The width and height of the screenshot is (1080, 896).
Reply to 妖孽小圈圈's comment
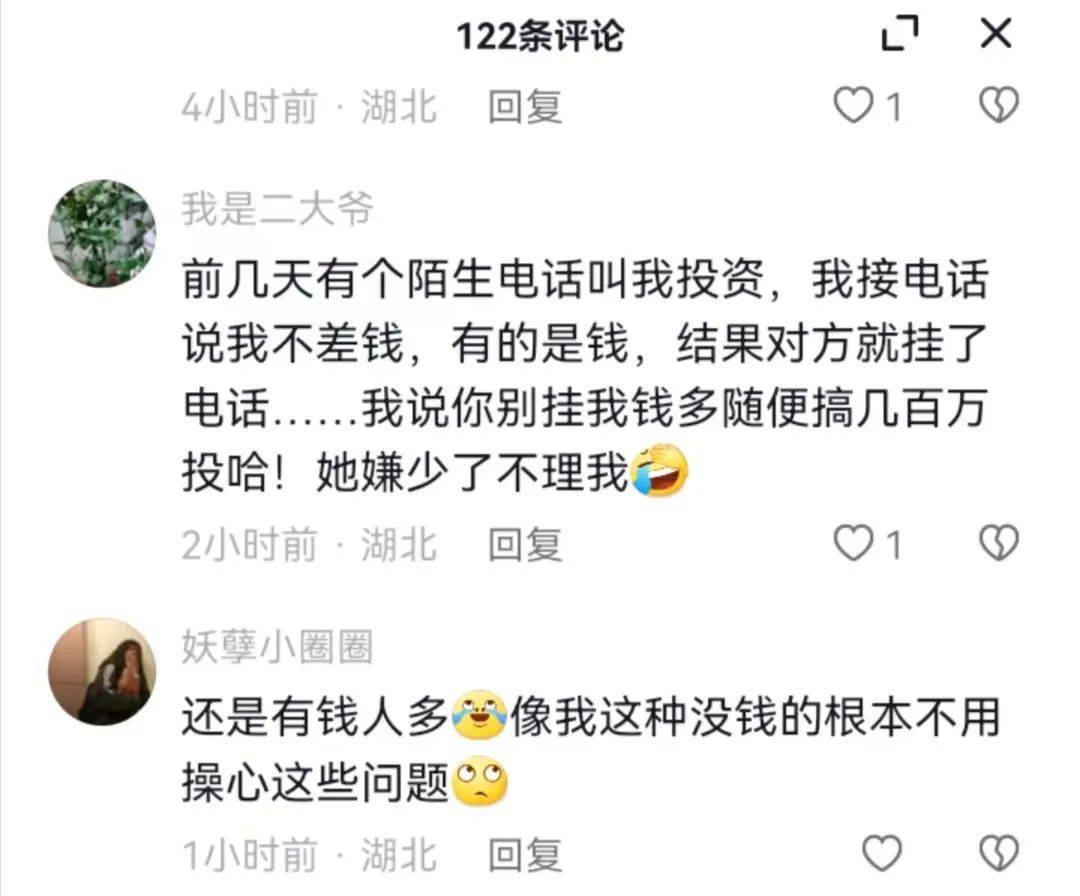[525, 855]
